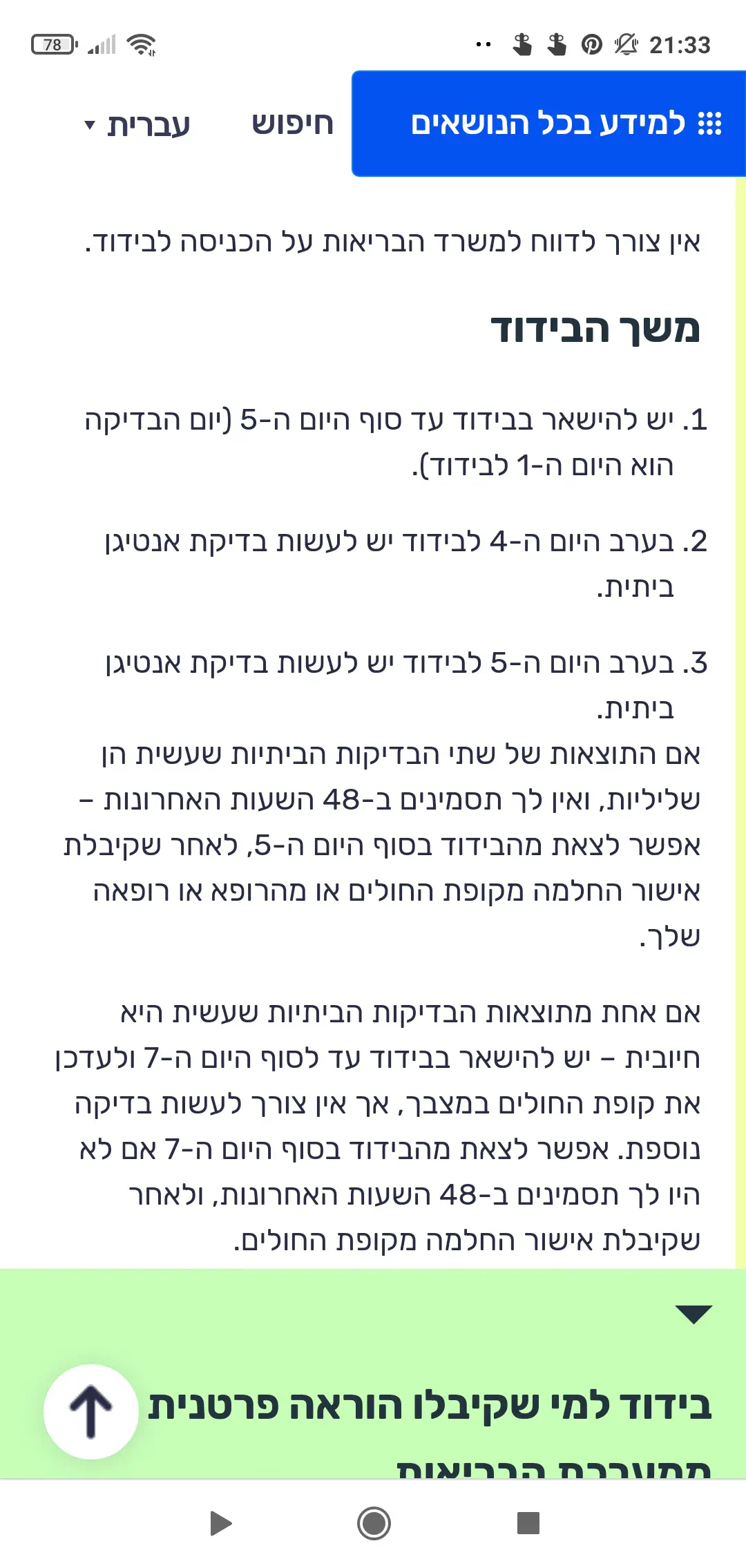Tap the system home button

pos(374,1523)
